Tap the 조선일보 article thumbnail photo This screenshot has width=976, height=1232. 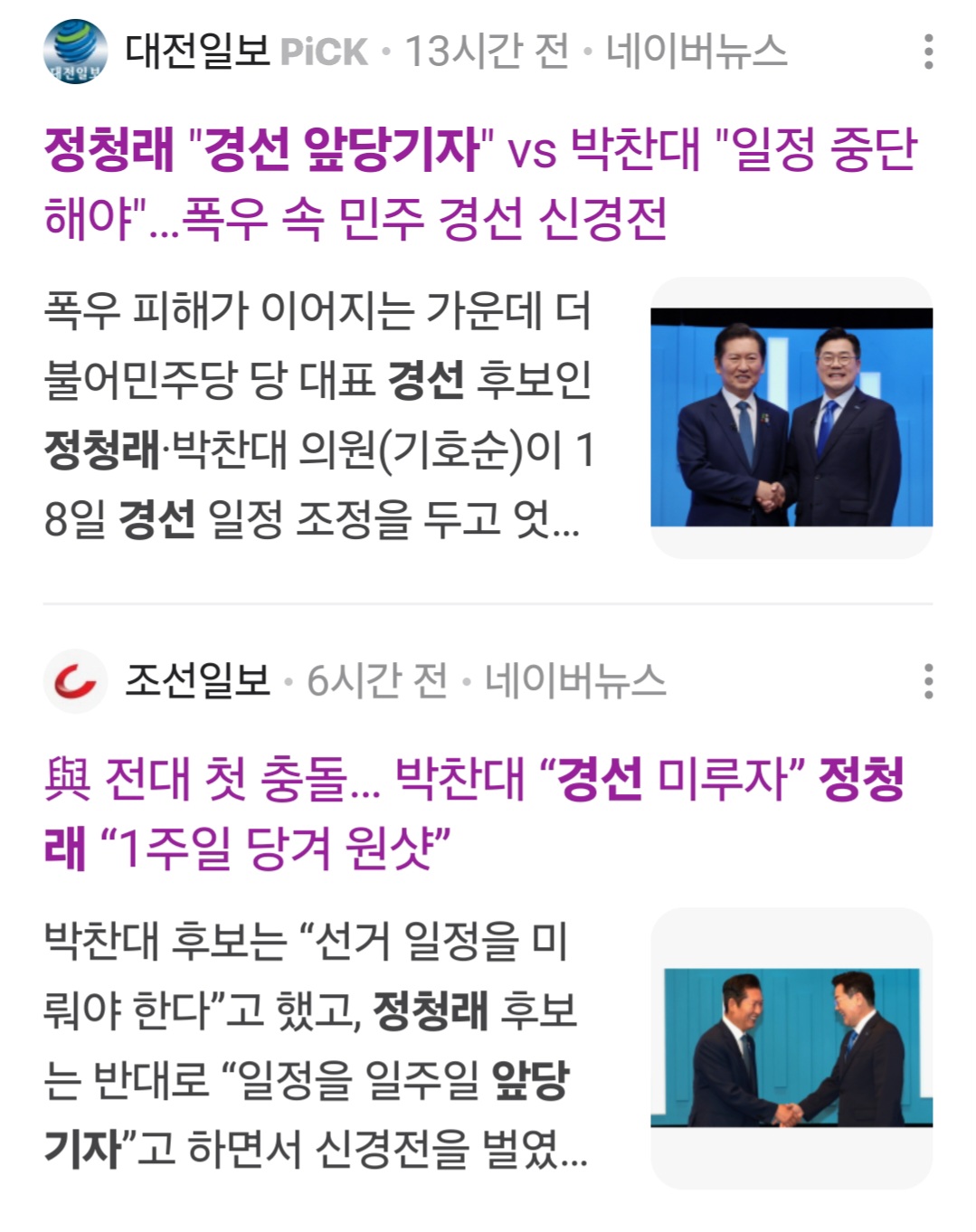pyautogui.click(x=791, y=1047)
